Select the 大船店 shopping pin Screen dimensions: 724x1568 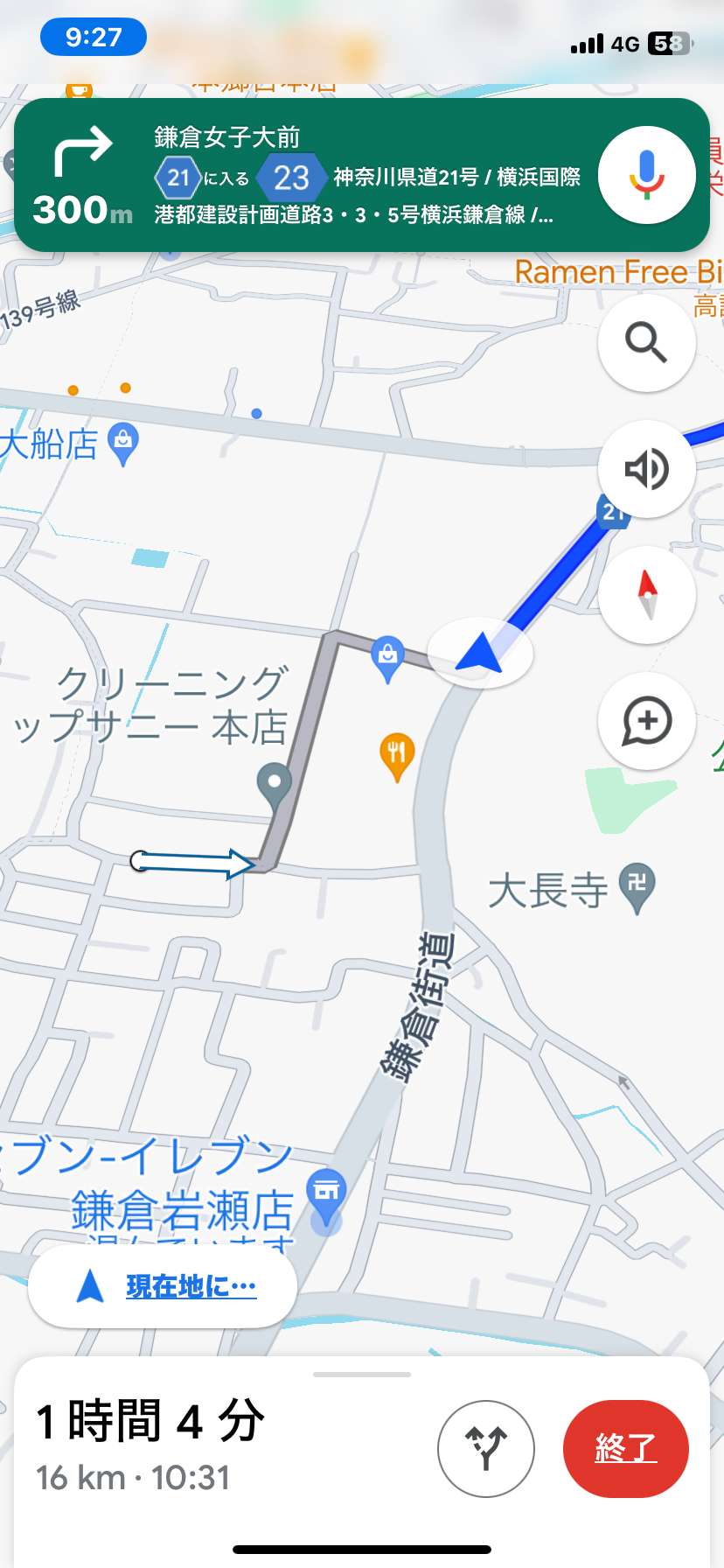click(x=123, y=443)
